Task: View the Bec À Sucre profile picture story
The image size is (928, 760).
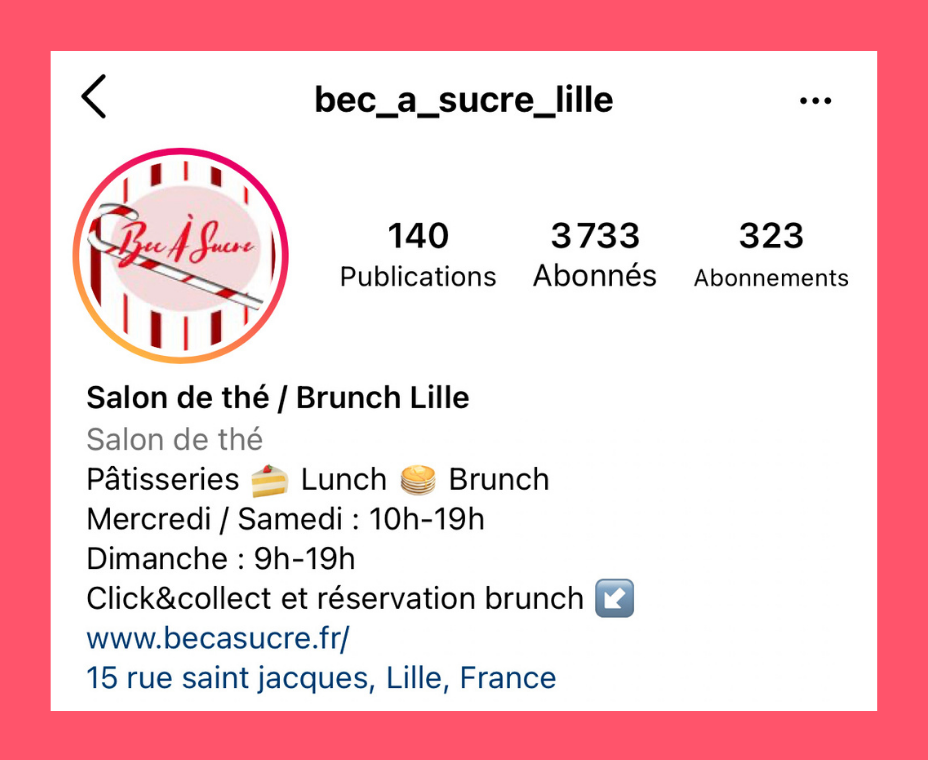Action: (x=180, y=255)
